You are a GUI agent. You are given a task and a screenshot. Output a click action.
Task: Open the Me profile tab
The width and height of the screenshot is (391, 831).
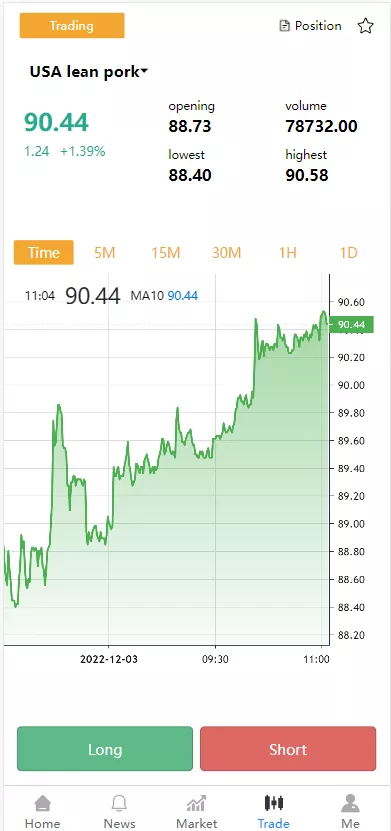pos(350,811)
